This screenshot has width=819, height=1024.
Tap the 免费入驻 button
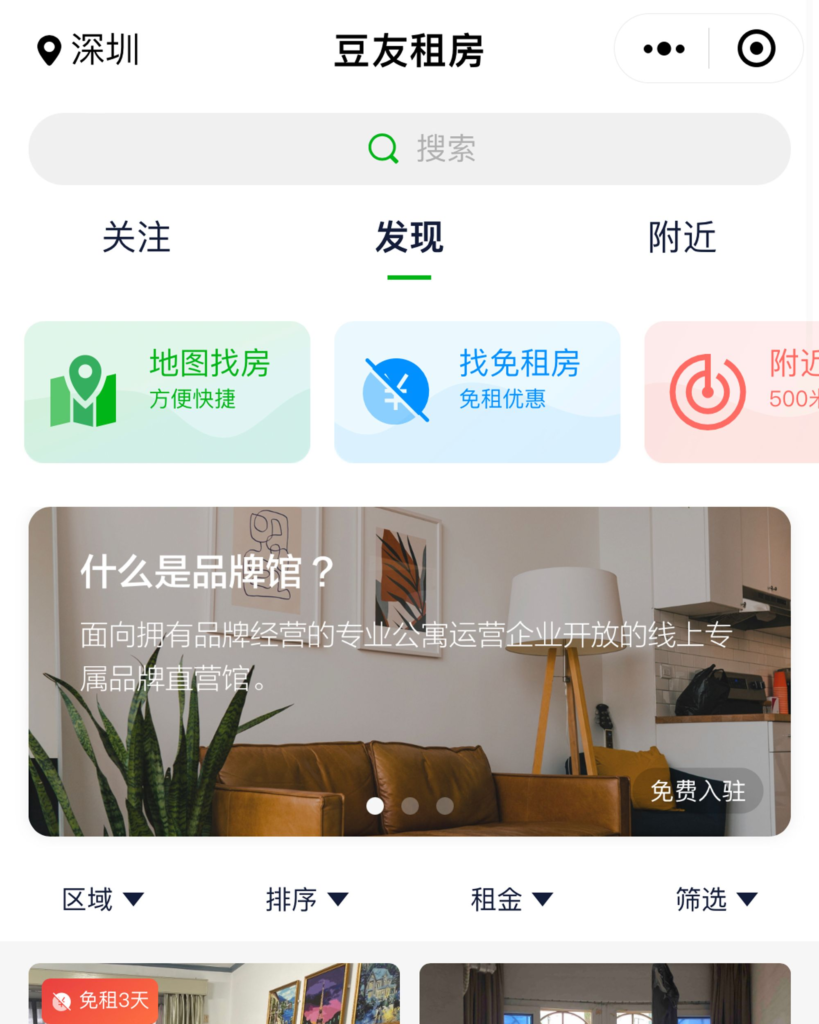(x=698, y=791)
